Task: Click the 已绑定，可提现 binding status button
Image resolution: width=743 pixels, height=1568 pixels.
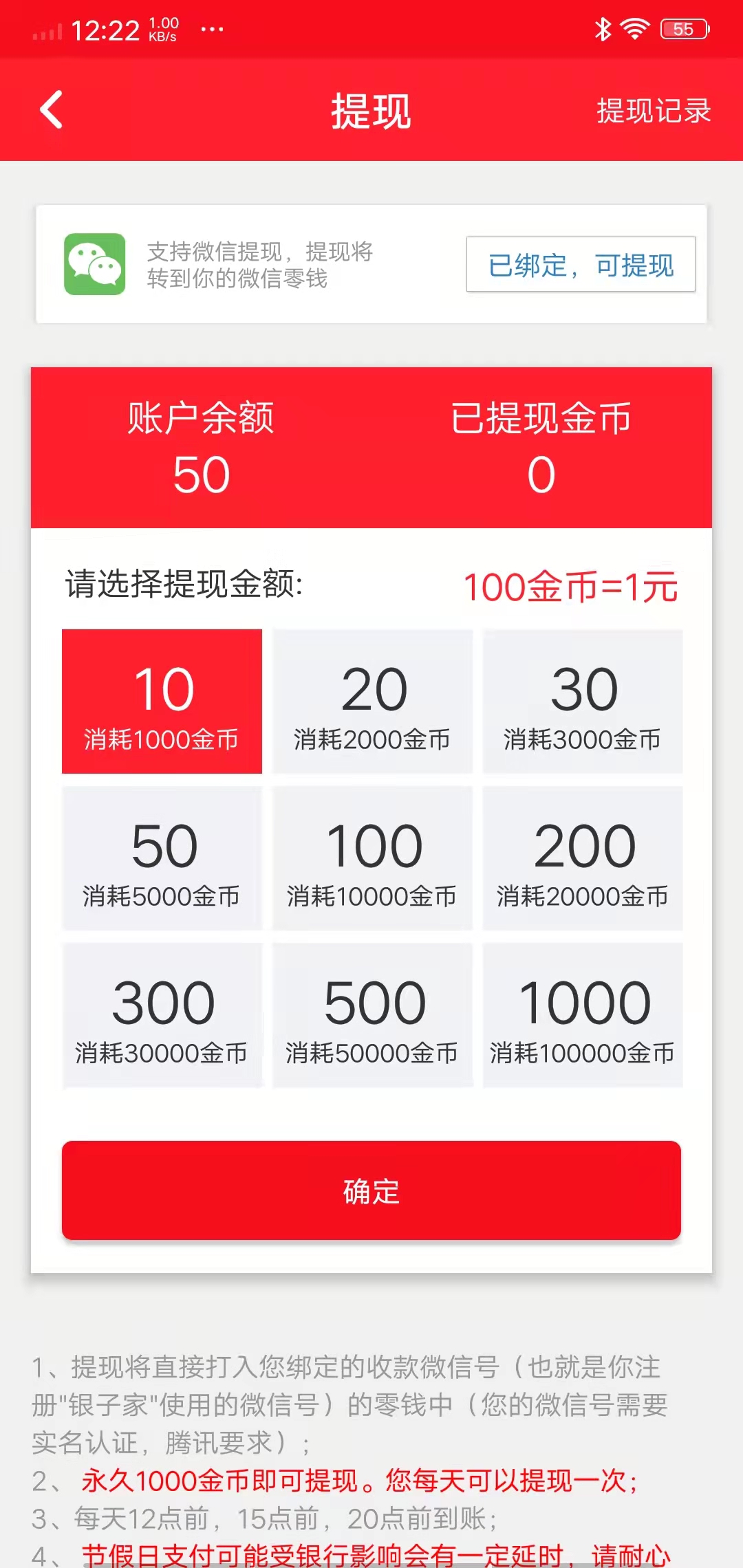Action: pyautogui.click(x=580, y=265)
